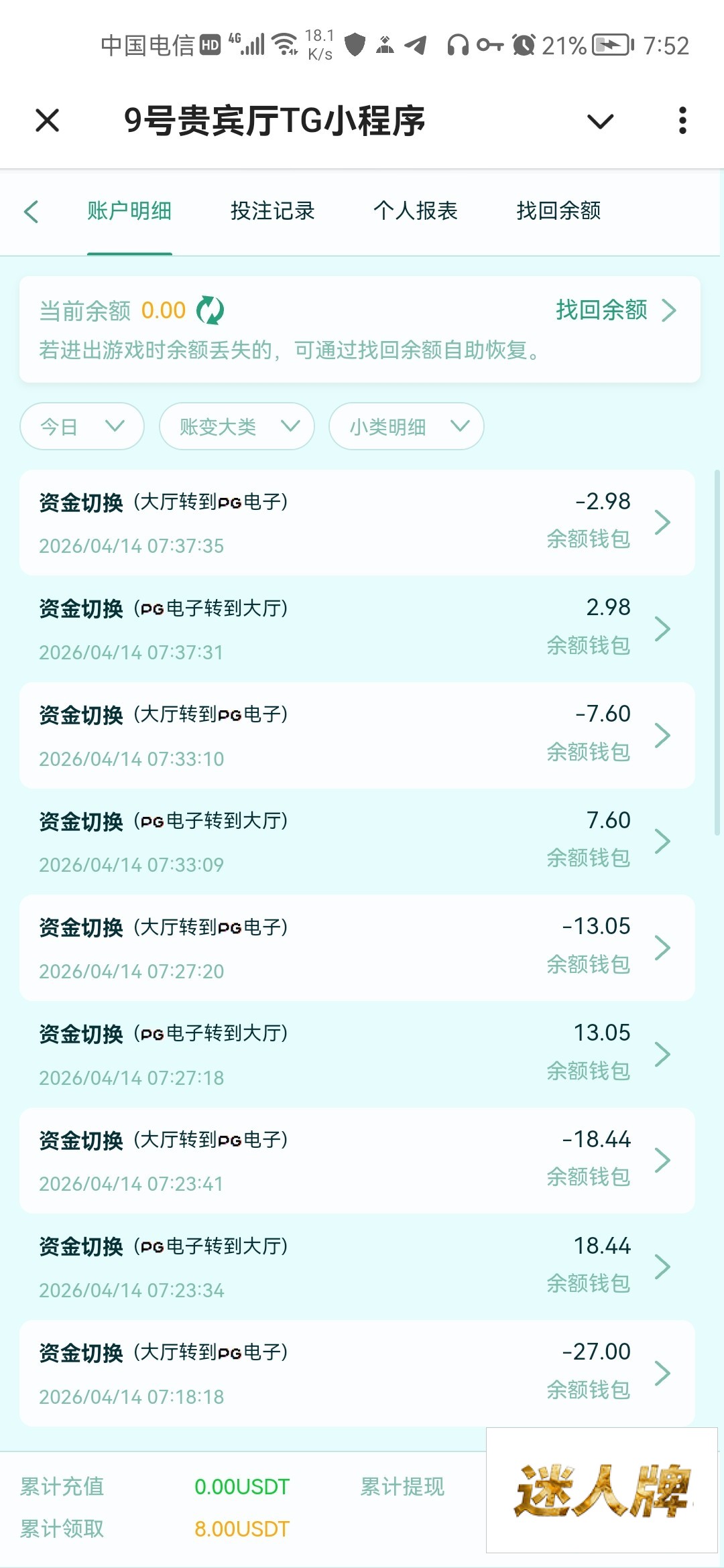Open the 找回余额 tab
724x1568 pixels.
558,211
